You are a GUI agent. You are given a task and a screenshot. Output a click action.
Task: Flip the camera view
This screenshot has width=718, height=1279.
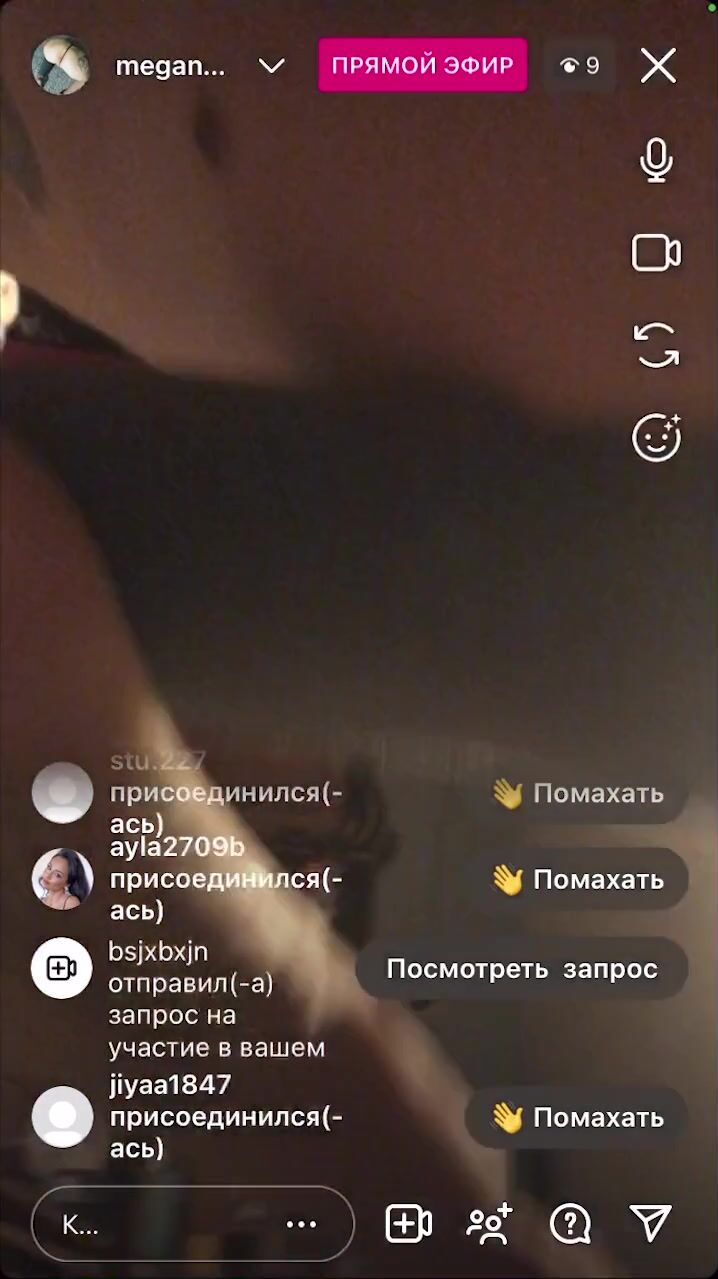click(656, 345)
